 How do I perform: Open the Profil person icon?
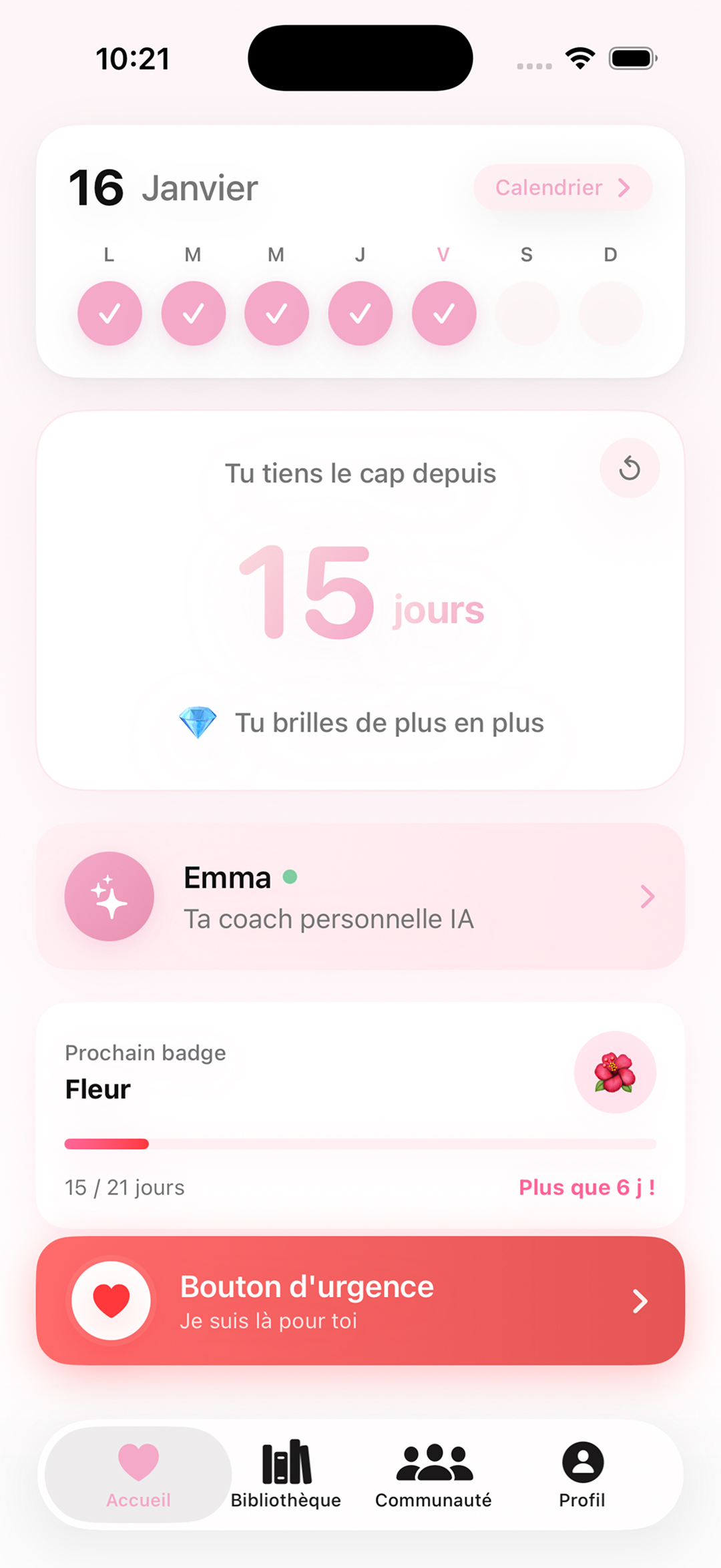581,1467
